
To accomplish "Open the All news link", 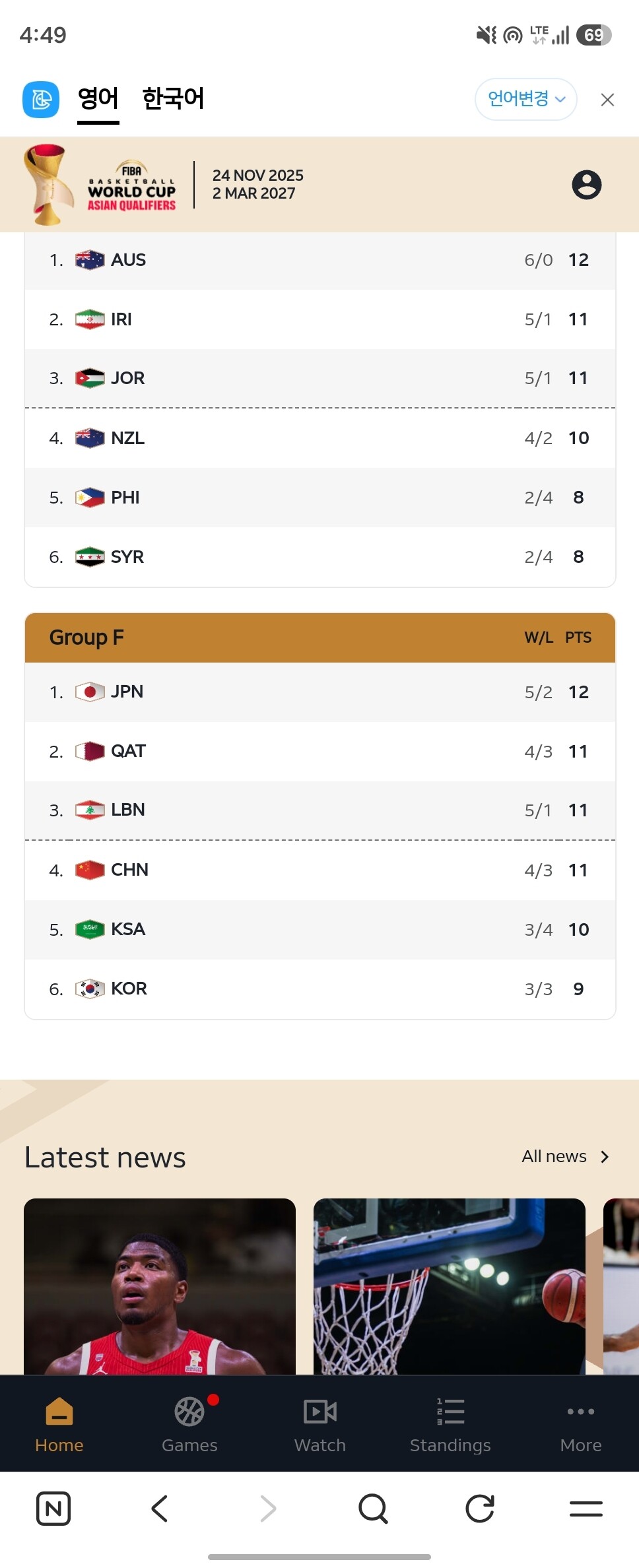I will click(x=565, y=1156).
